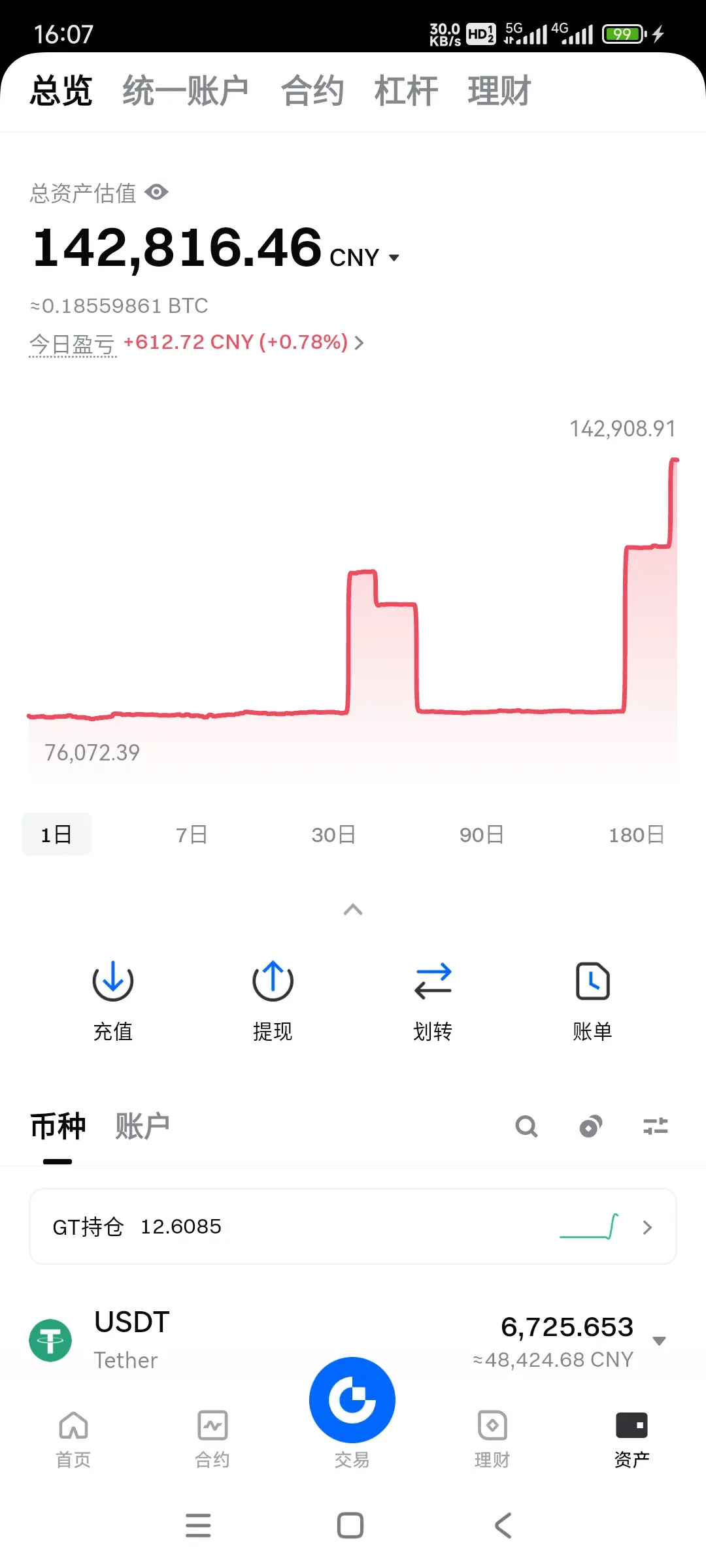Open the CNY currency dropdown
This screenshot has width=706, height=1568.
tap(365, 257)
